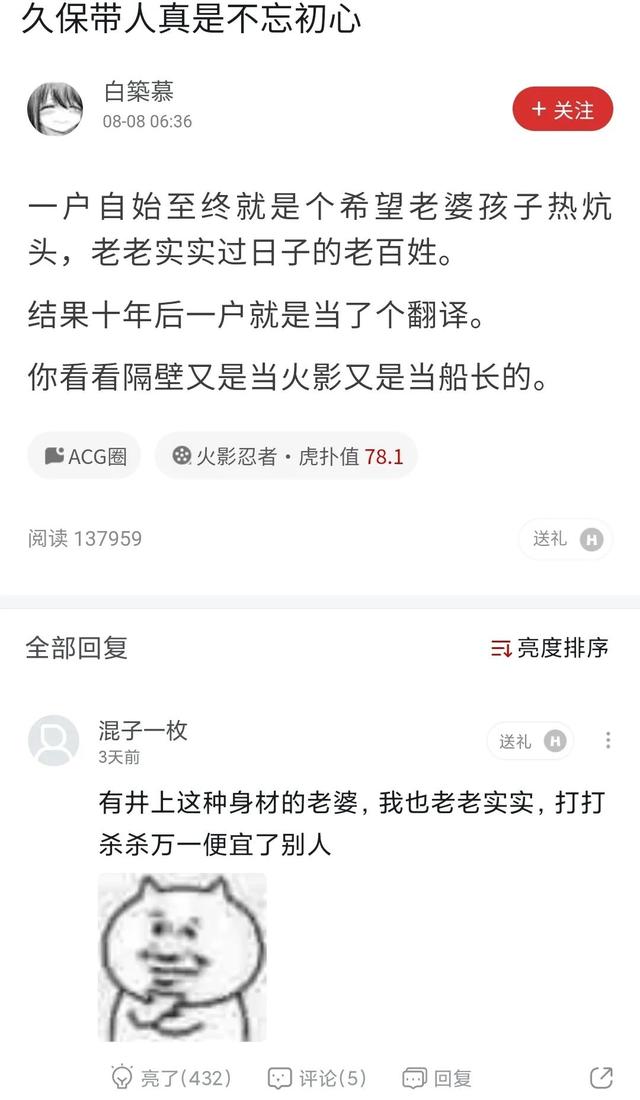Open the 火影忍者 虎扑值 chip
640x1100 pixels.
click(x=286, y=456)
